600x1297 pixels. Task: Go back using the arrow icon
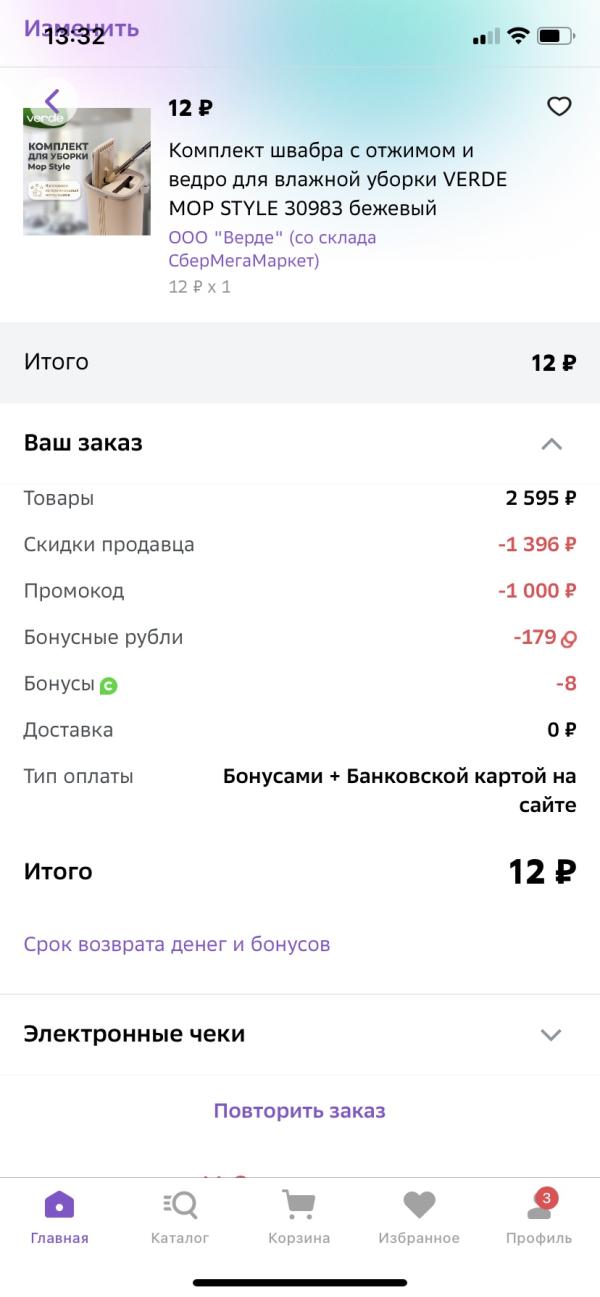point(52,100)
